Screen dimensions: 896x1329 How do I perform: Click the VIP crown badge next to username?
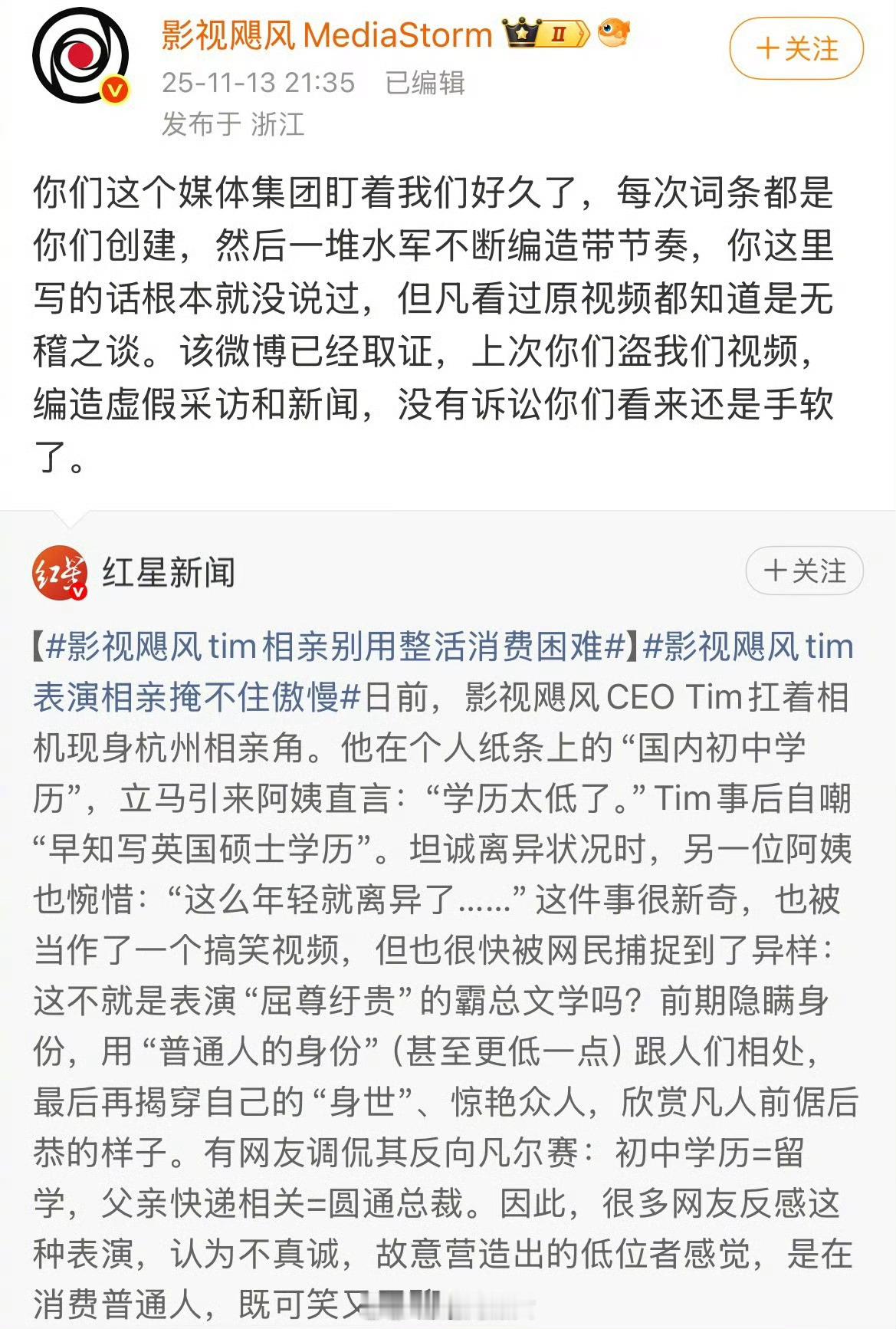(x=519, y=32)
